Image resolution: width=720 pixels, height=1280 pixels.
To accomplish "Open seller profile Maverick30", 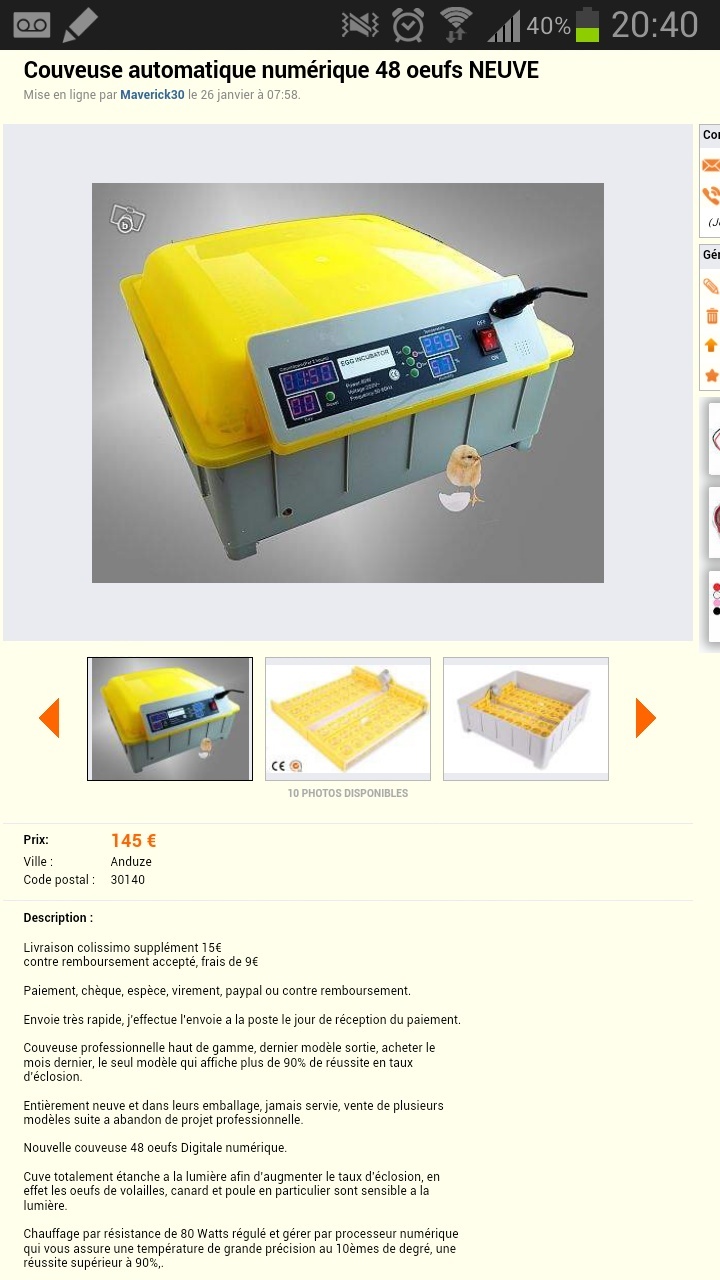I will click(x=152, y=95).
